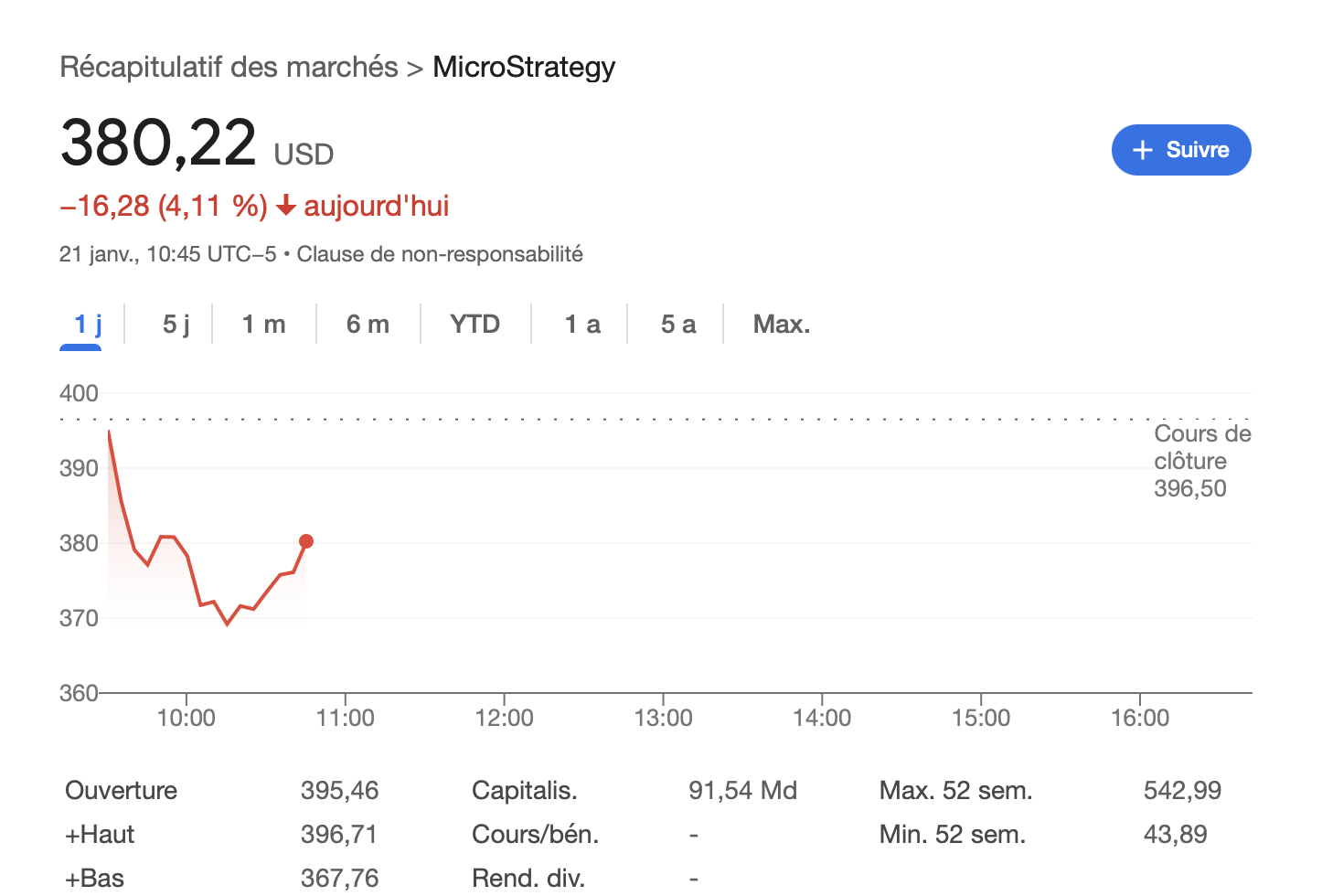The height and width of the screenshot is (896, 1322).
Task: Open the Clause de non-responsabilité link
Action: [x=439, y=254]
